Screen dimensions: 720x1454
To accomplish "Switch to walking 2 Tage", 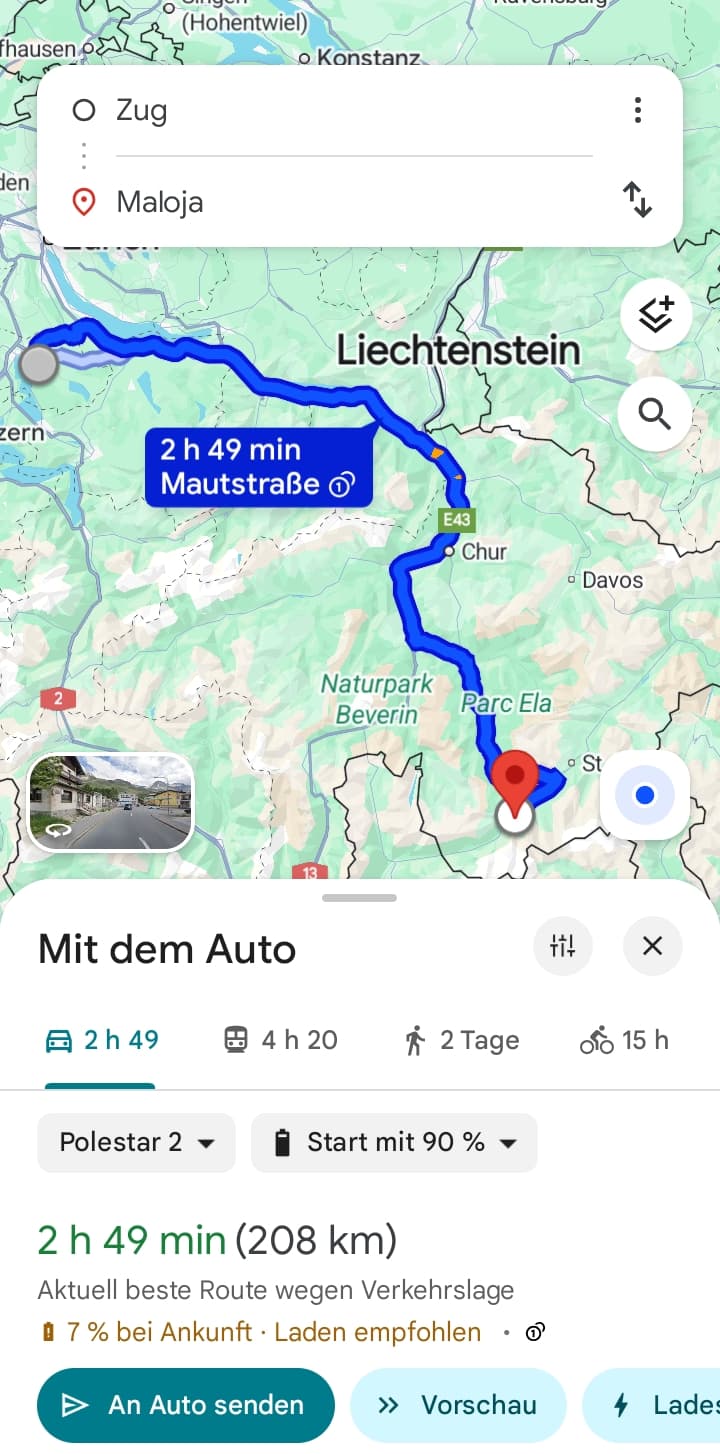I will pyautogui.click(x=461, y=1040).
